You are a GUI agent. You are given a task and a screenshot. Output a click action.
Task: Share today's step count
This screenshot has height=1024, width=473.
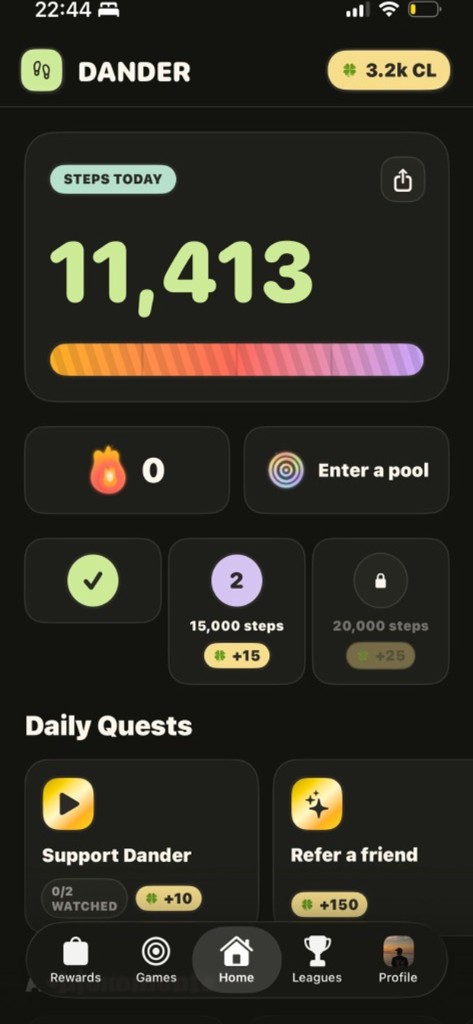pyautogui.click(x=402, y=180)
